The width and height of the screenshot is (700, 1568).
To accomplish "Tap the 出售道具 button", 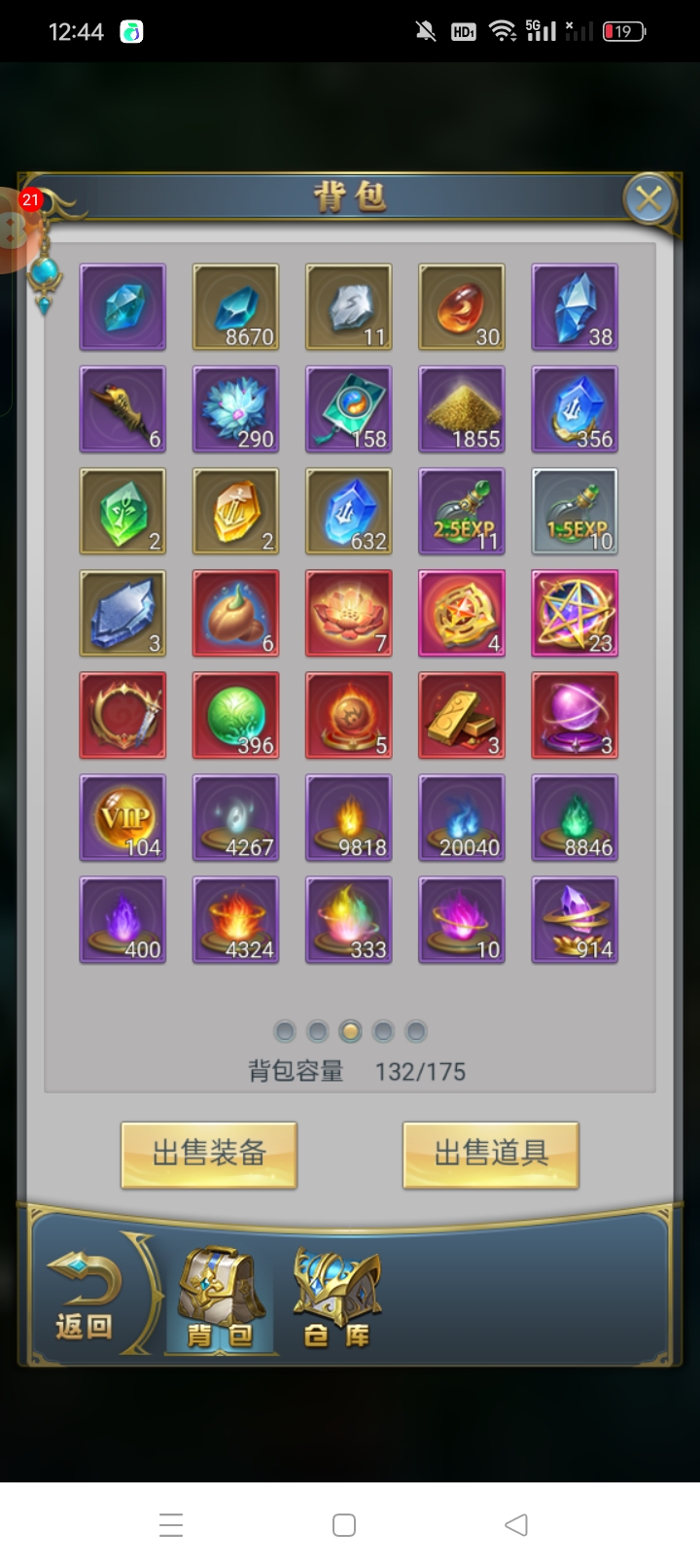I will 491,1155.
